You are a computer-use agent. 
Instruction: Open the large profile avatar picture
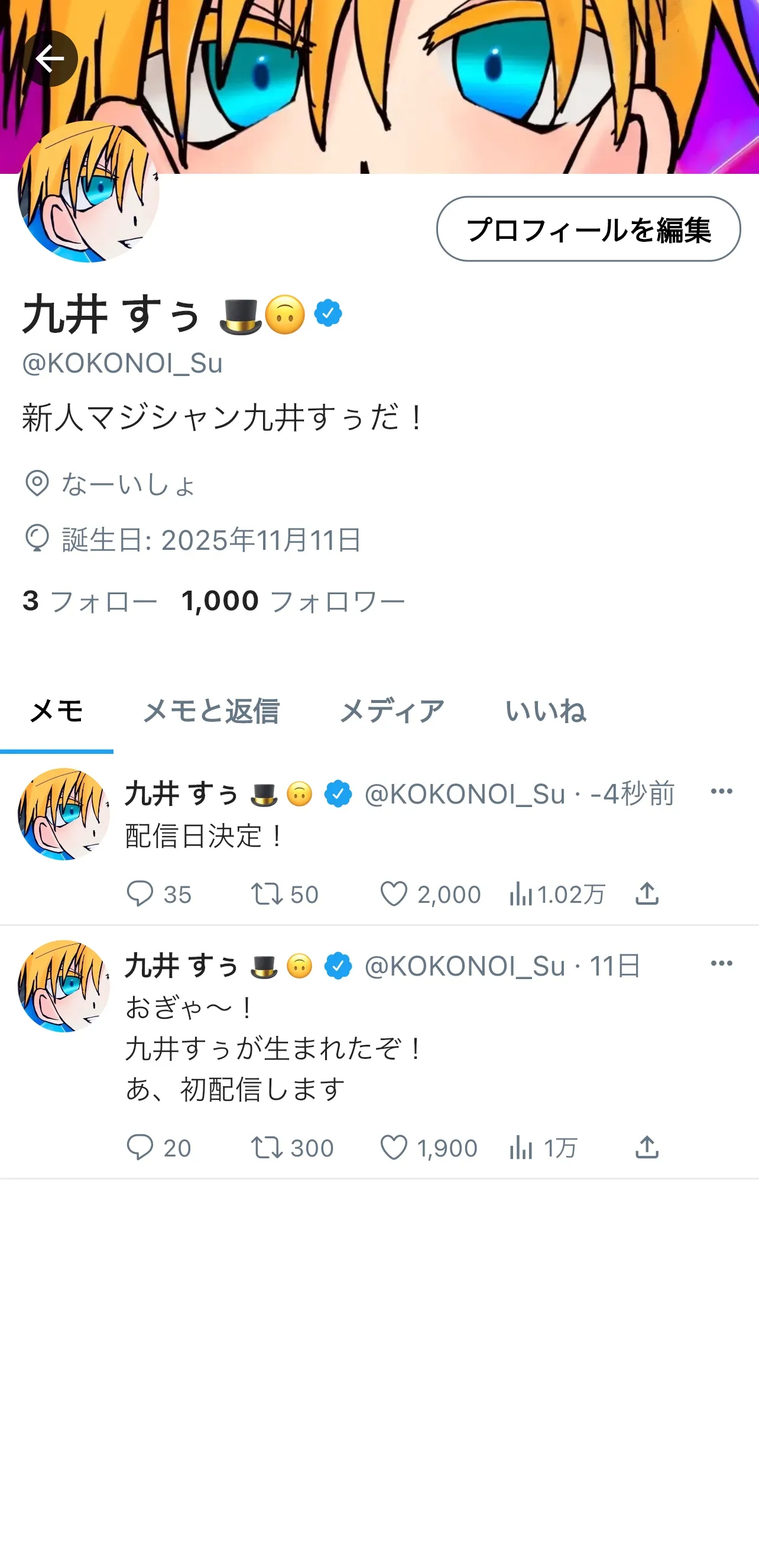click(x=89, y=192)
